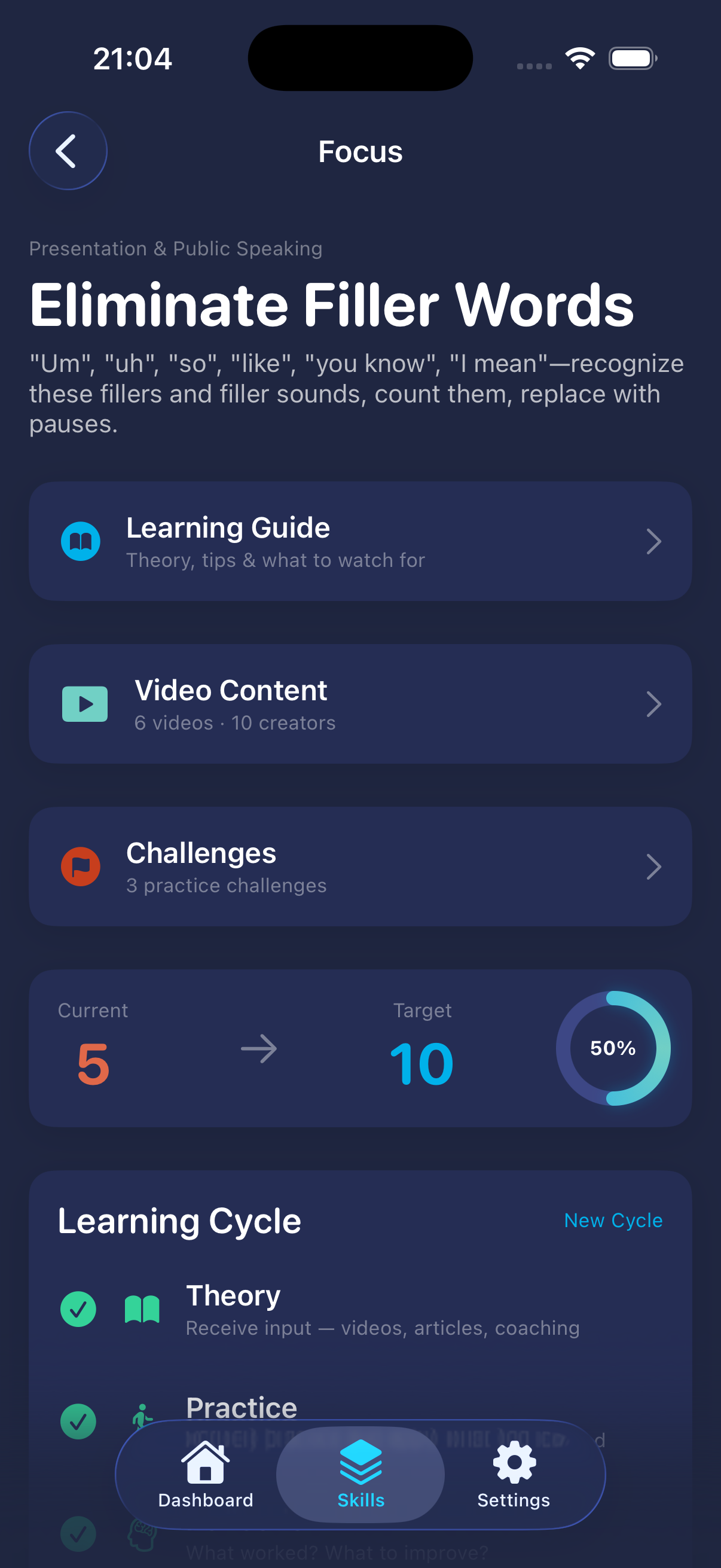
Task: Expand the Learning Guide card chevron
Action: 653,541
